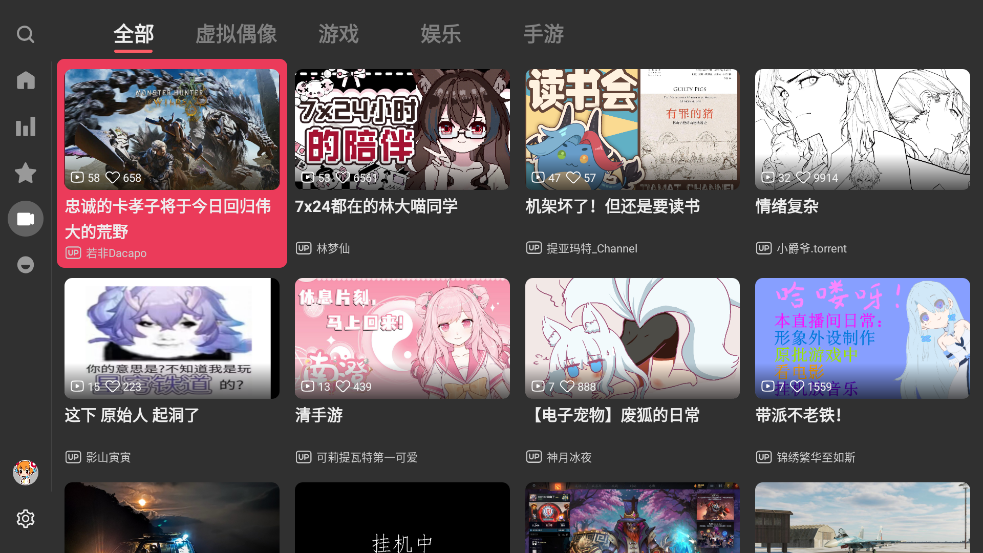Viewport: 983px width, 553px height.
Task: Switch to the 娱乐 tab
Action: tap(441, 34)
